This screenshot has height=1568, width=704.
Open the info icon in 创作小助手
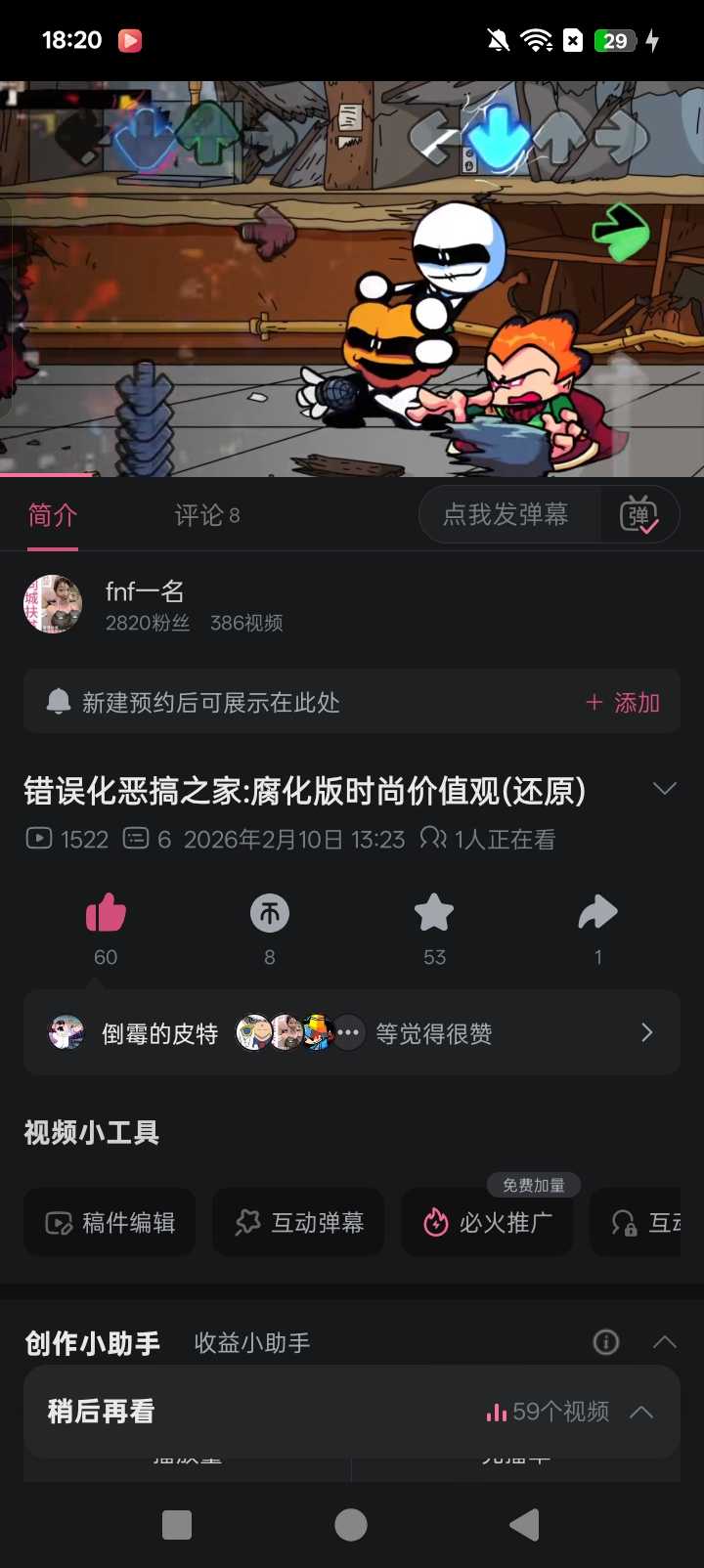[606, 1342]
